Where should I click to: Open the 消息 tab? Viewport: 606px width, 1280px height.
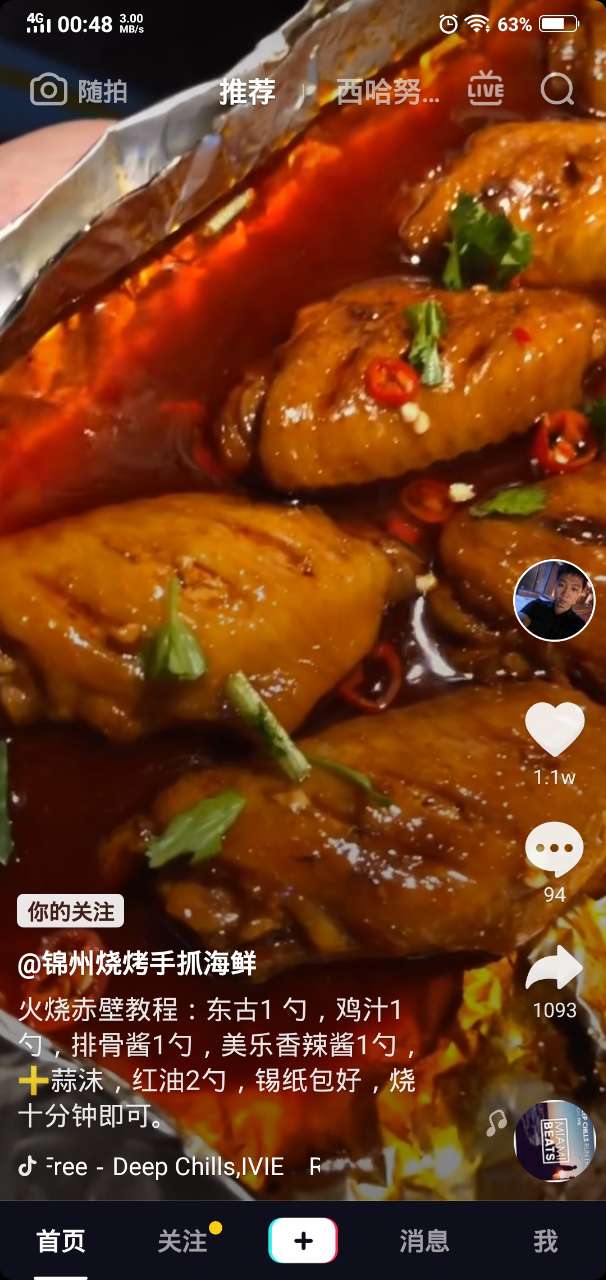[424, 1241]
